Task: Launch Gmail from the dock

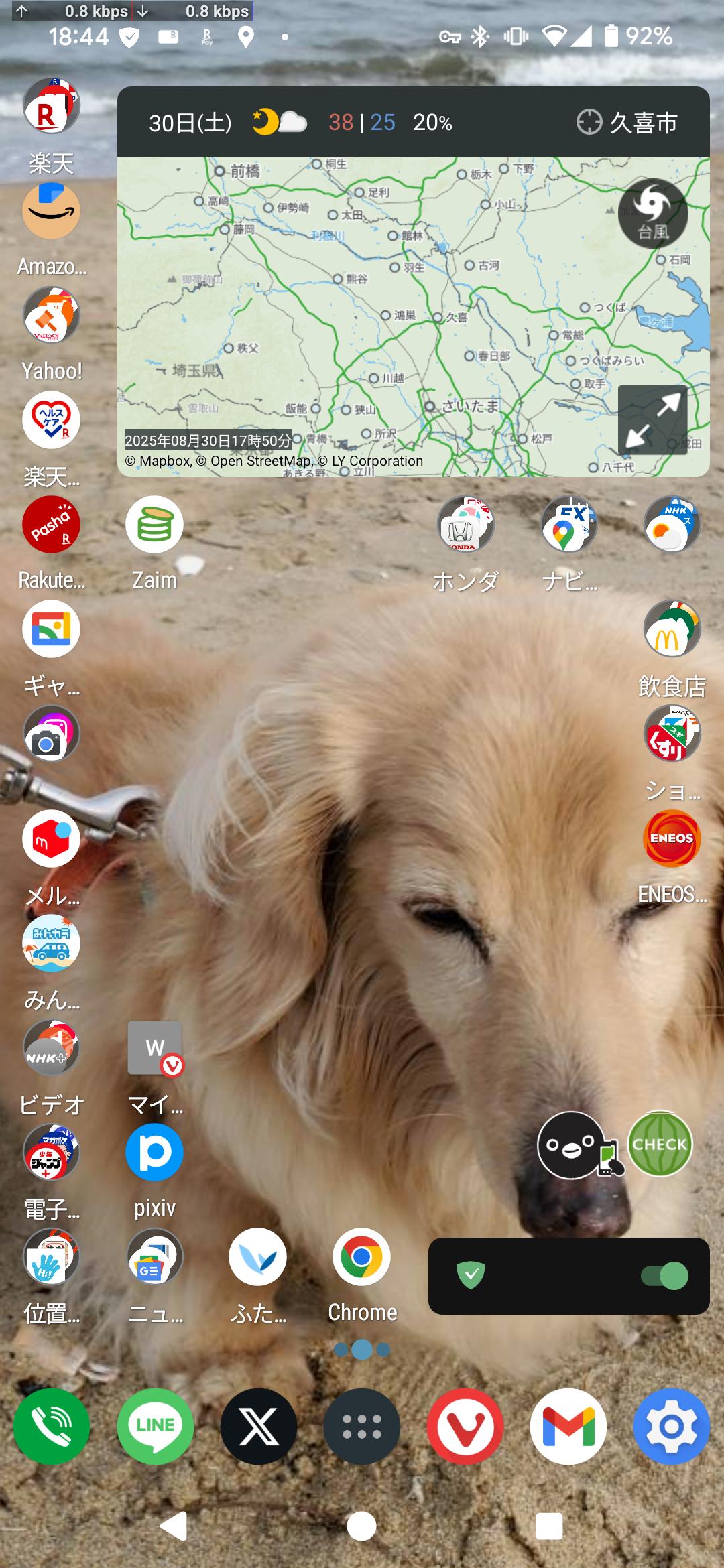Action: tap(568, 1427)
